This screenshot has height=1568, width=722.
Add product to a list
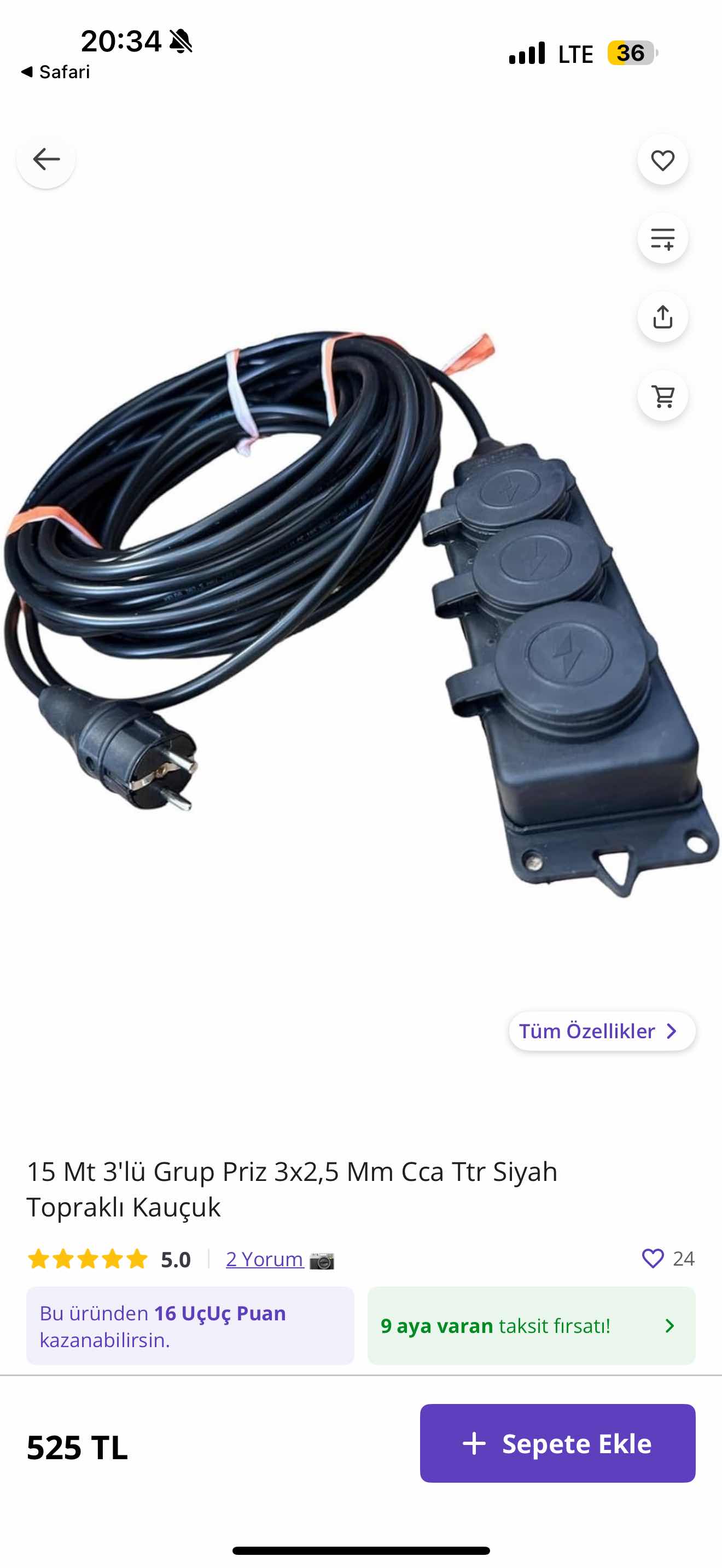click(662, 238)
